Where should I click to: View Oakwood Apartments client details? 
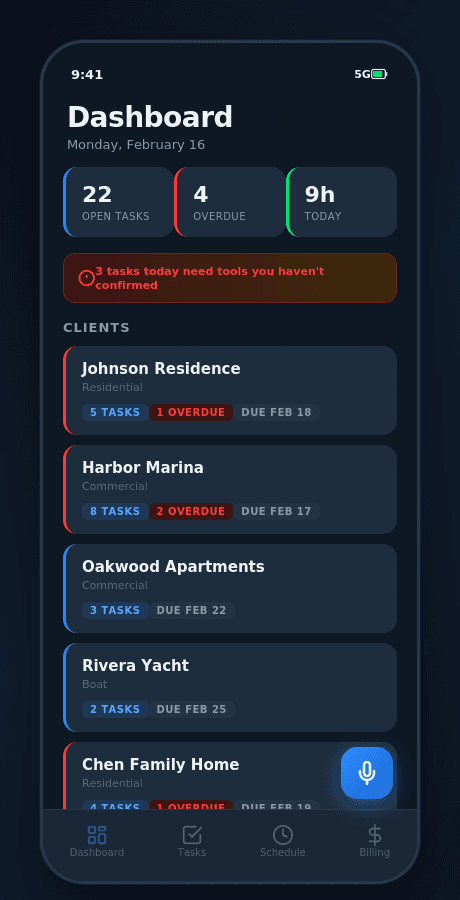pyautogui.click(x=230, y=588)
